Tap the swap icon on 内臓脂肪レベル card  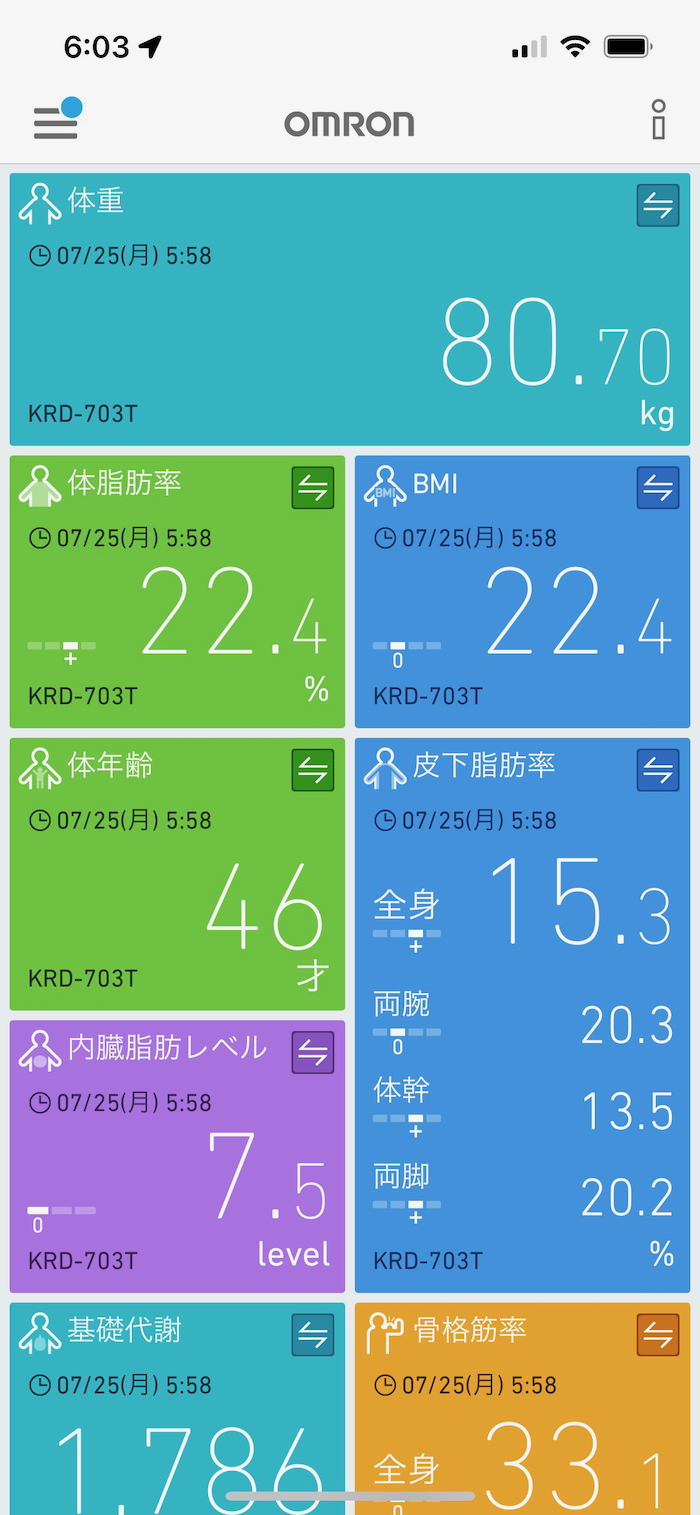pos(313,1053)
